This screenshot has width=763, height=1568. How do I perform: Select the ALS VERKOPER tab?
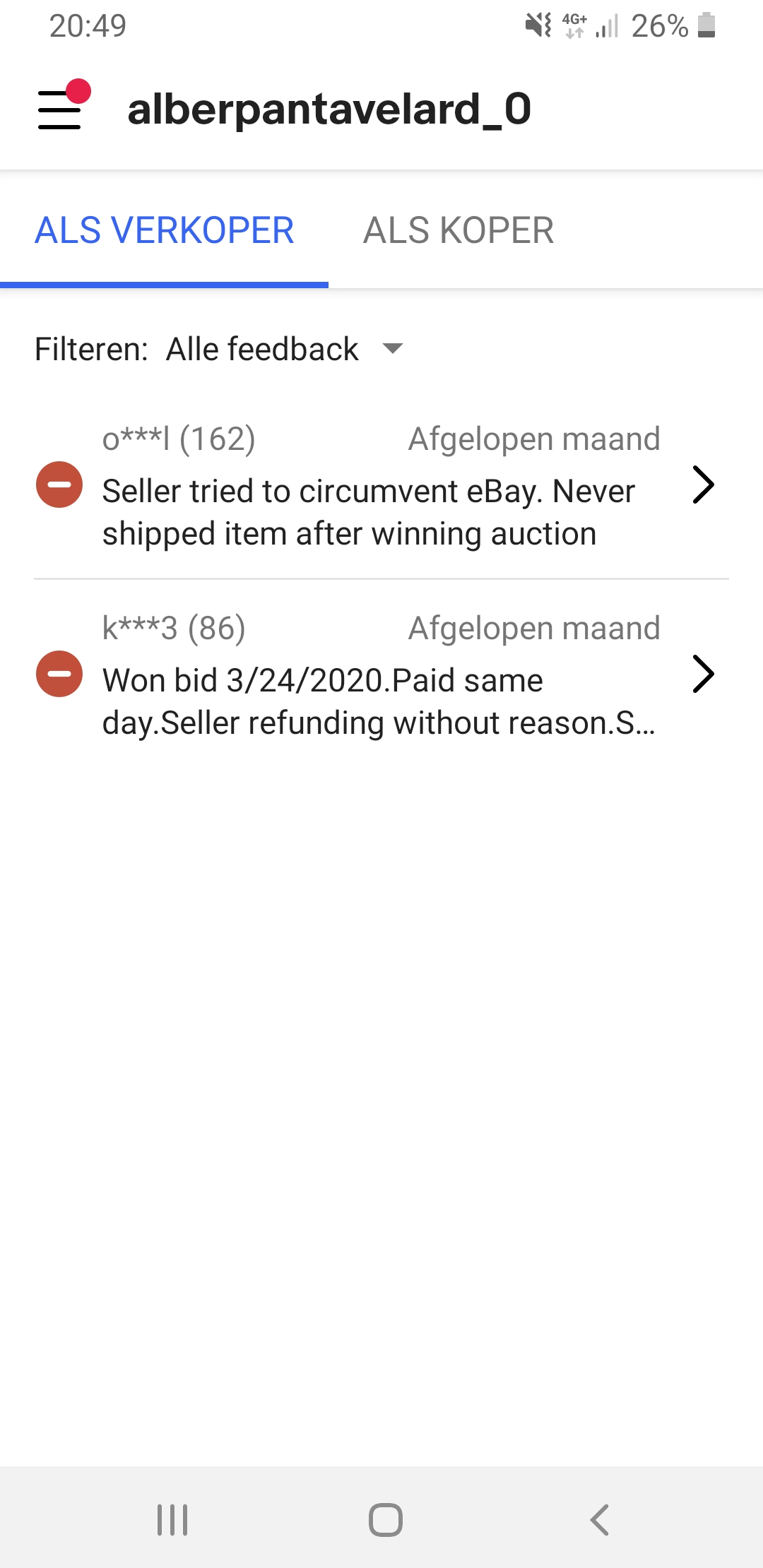164,230
